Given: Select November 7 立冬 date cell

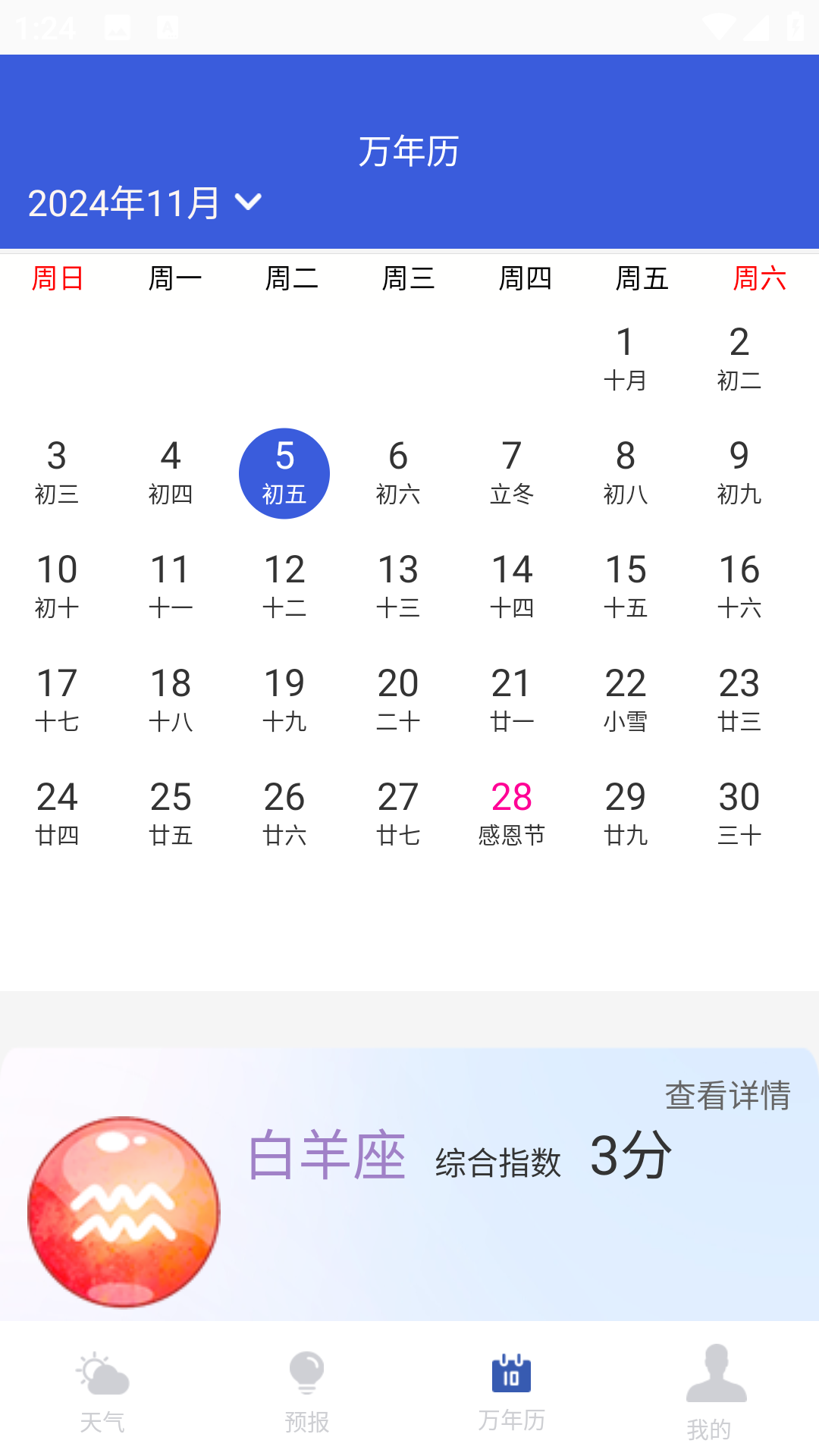Looking at the screenshot, I should (x=510, y=472).
